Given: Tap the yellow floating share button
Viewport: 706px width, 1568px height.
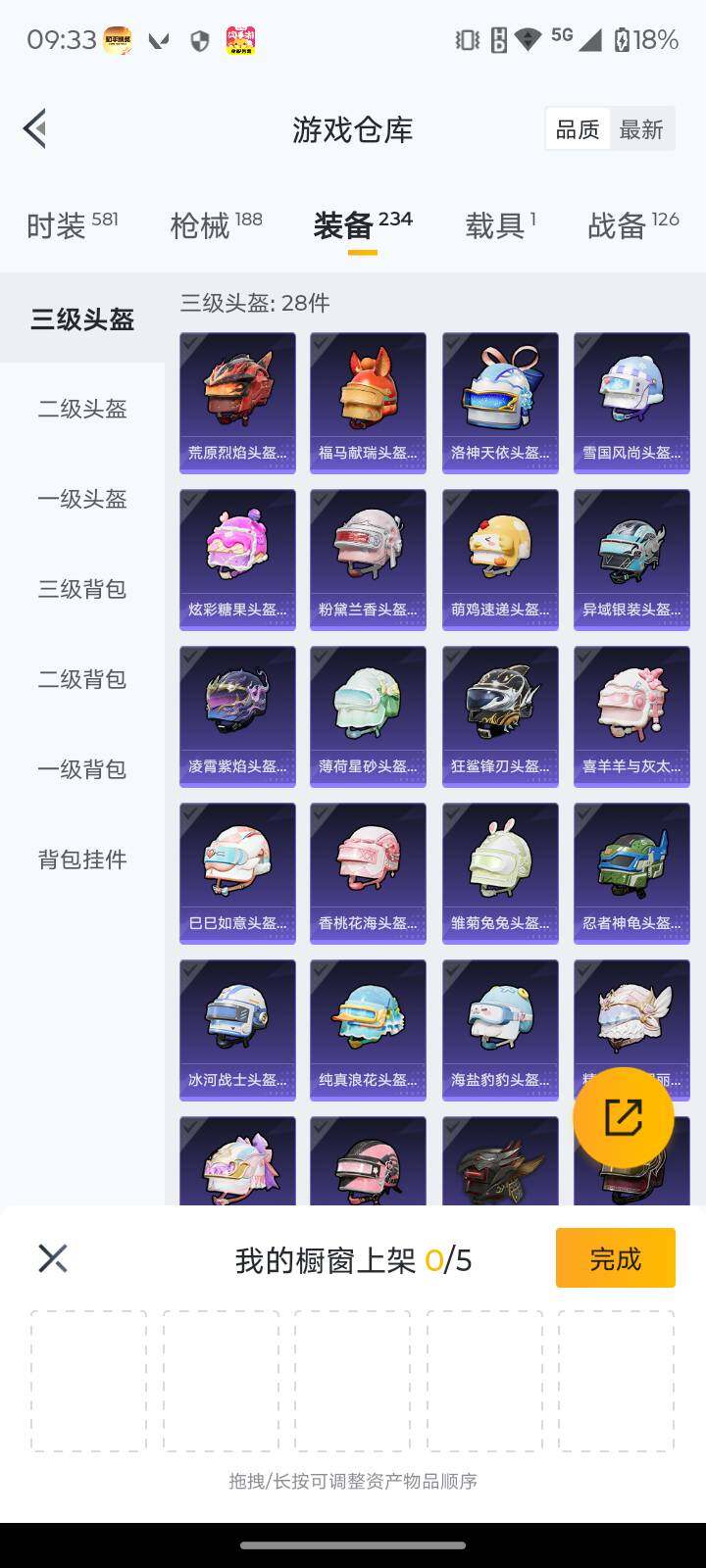Looking at the screenshot, I should (623, 1117).
